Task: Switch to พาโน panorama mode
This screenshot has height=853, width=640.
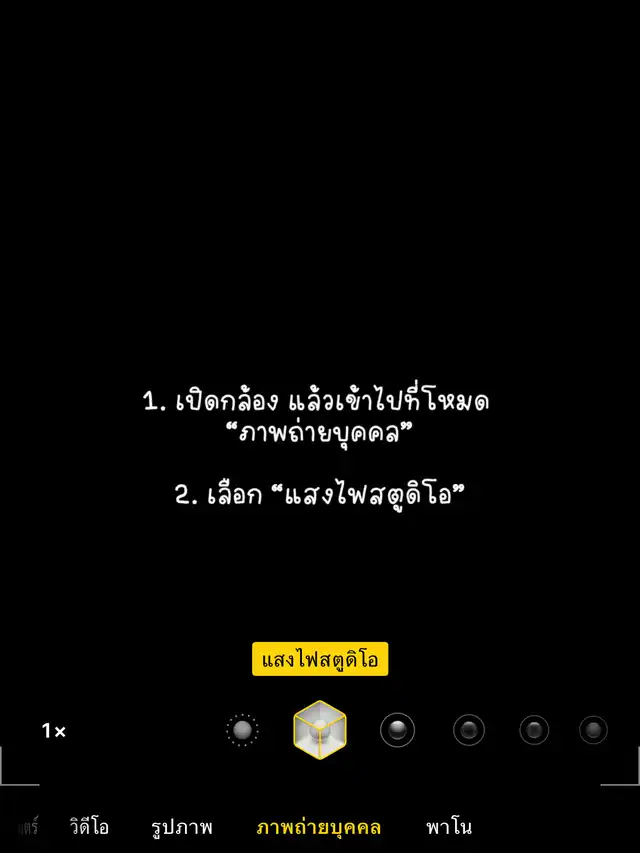Action: tap(449, 827)
